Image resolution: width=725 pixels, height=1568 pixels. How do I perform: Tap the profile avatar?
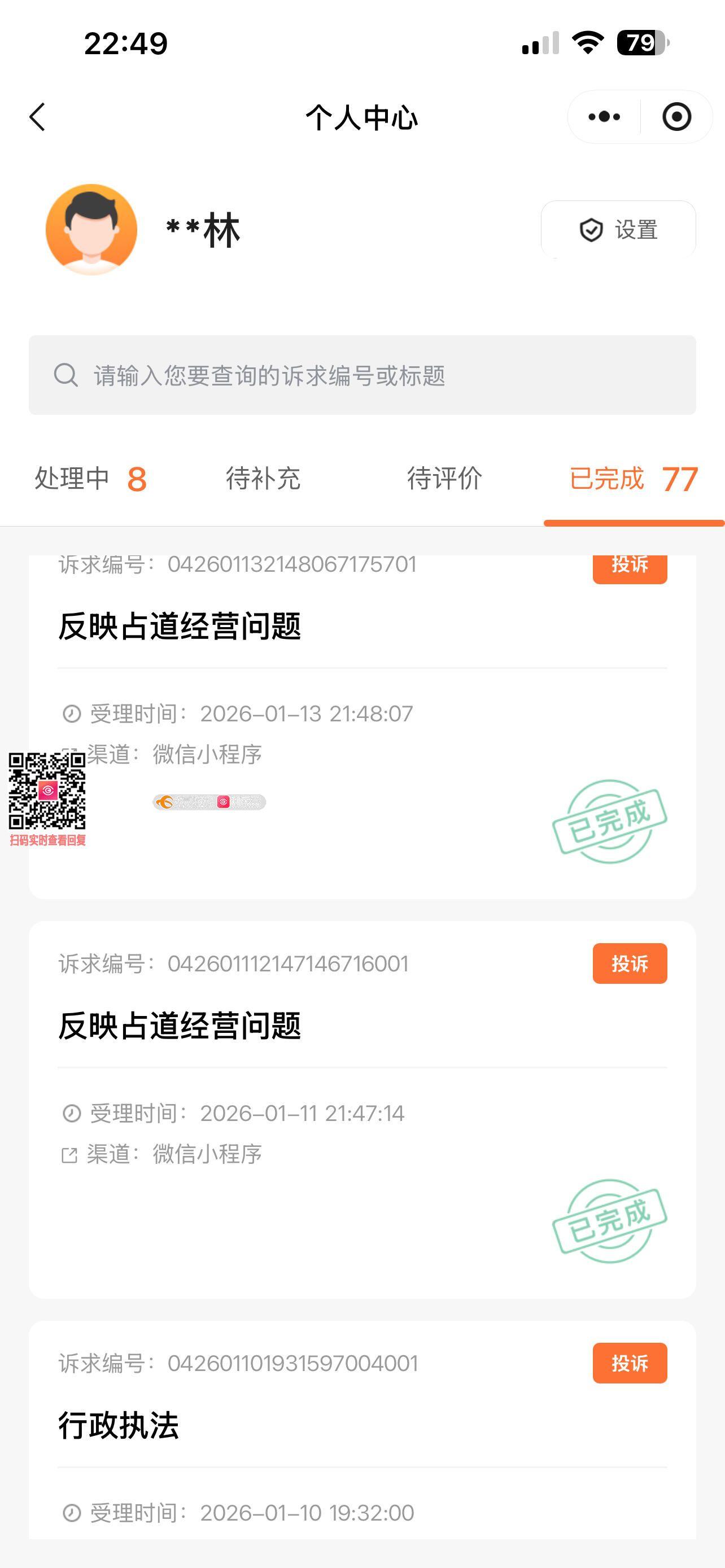pyautogui.click(x=91, y=230)
